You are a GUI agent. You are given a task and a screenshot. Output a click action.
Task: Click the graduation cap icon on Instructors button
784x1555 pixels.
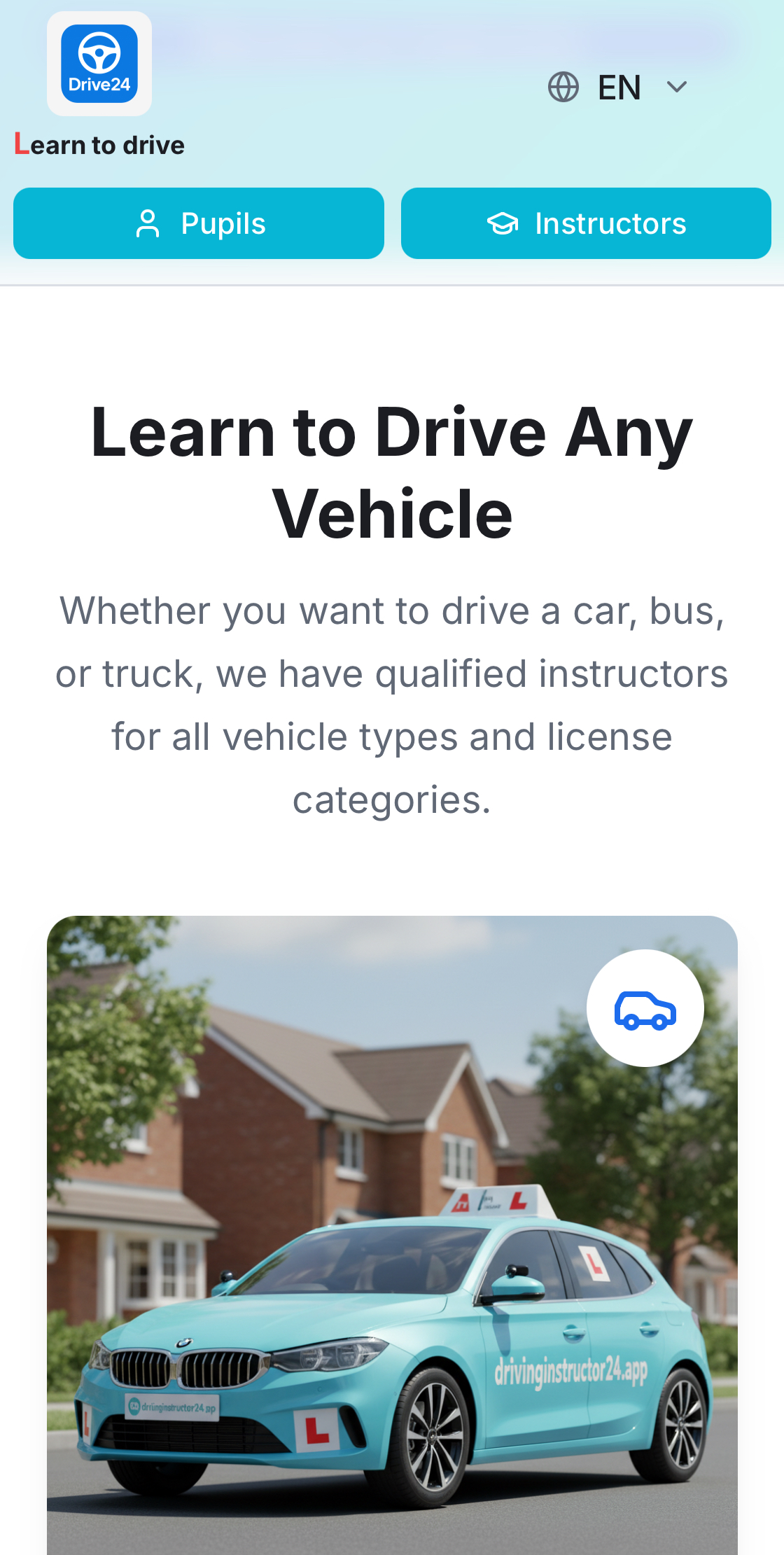point(505,223)
